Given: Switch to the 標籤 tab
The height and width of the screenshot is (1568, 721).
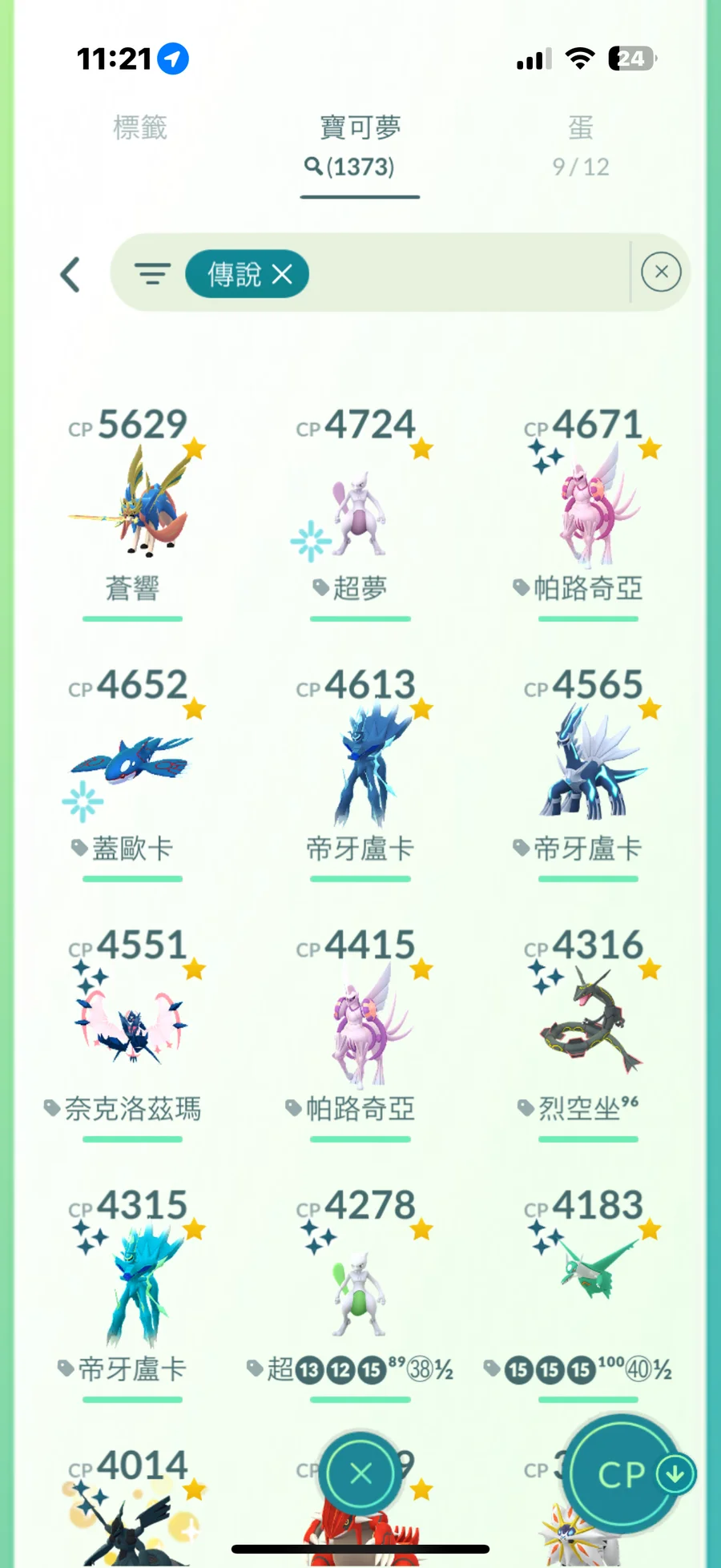Looking at the screenshot, I should [140, 128].
